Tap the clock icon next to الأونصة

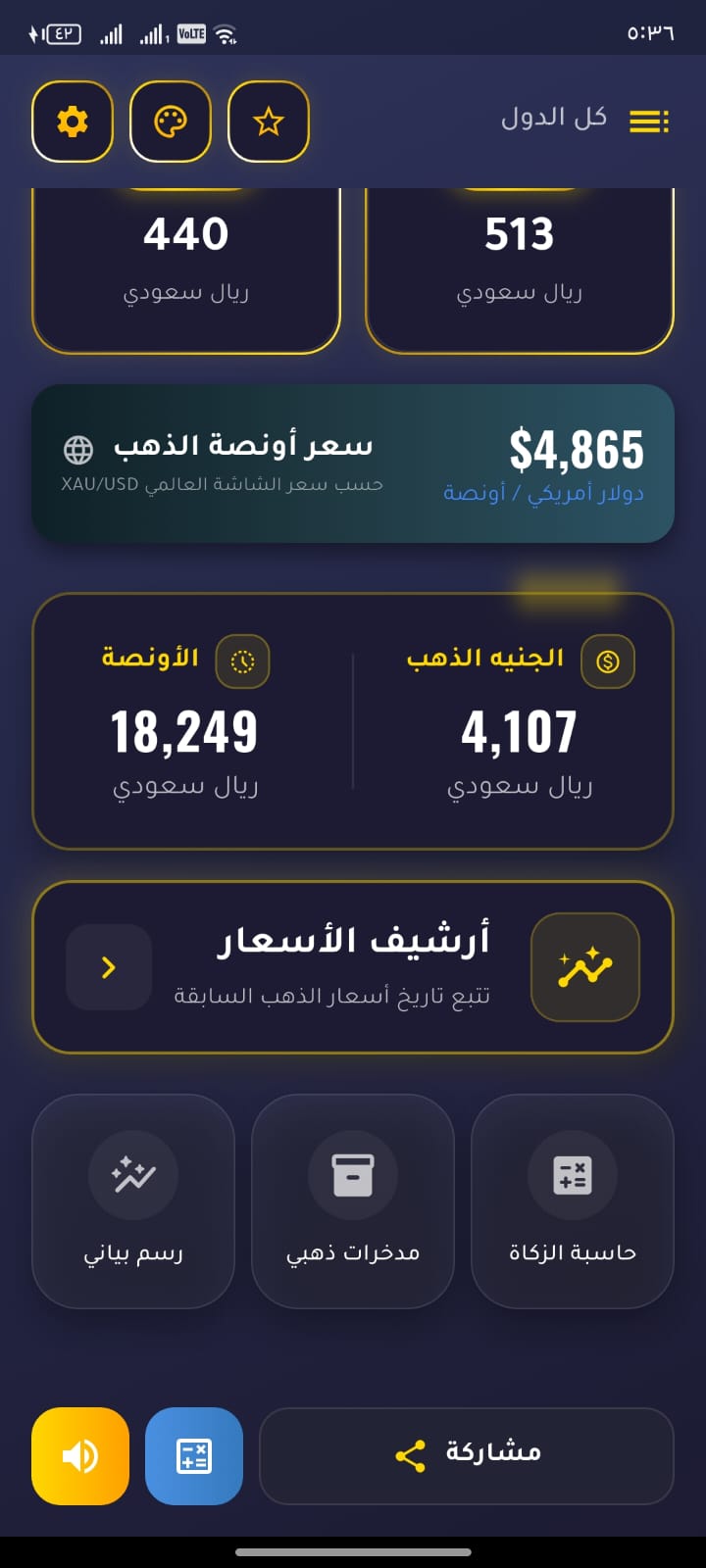click(x=241, y=661)
